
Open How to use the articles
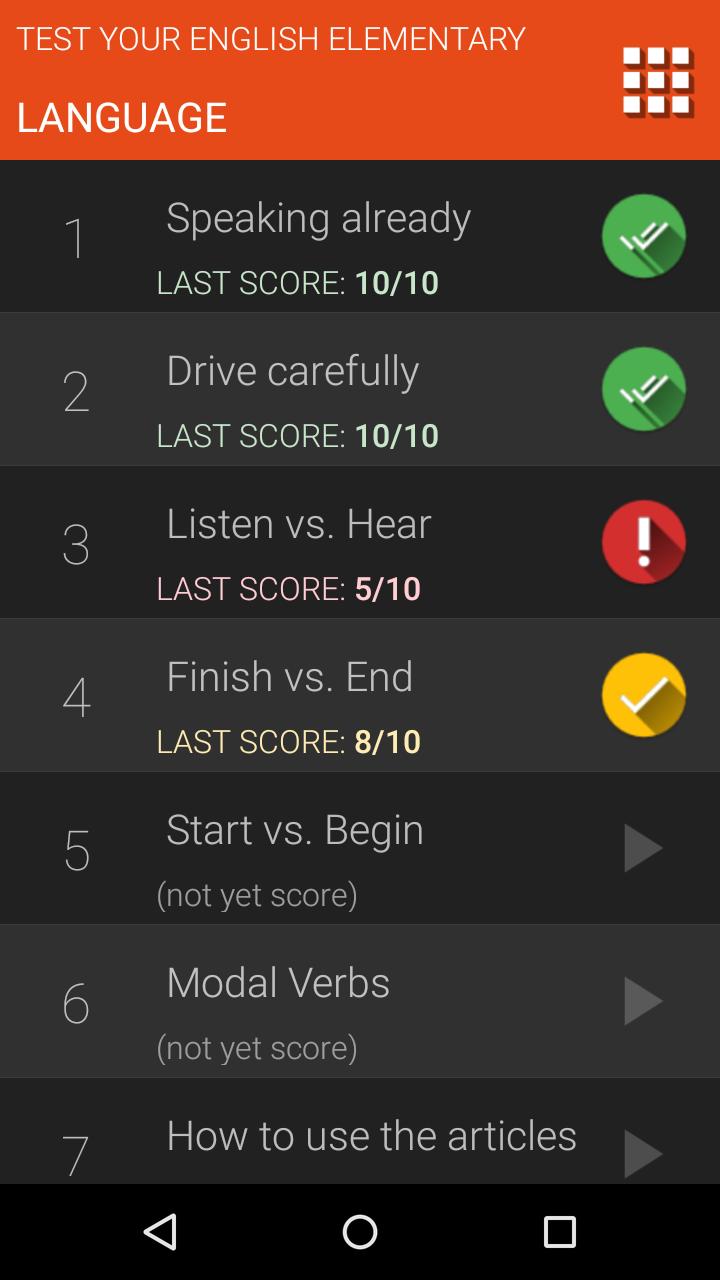[371, 1136]
